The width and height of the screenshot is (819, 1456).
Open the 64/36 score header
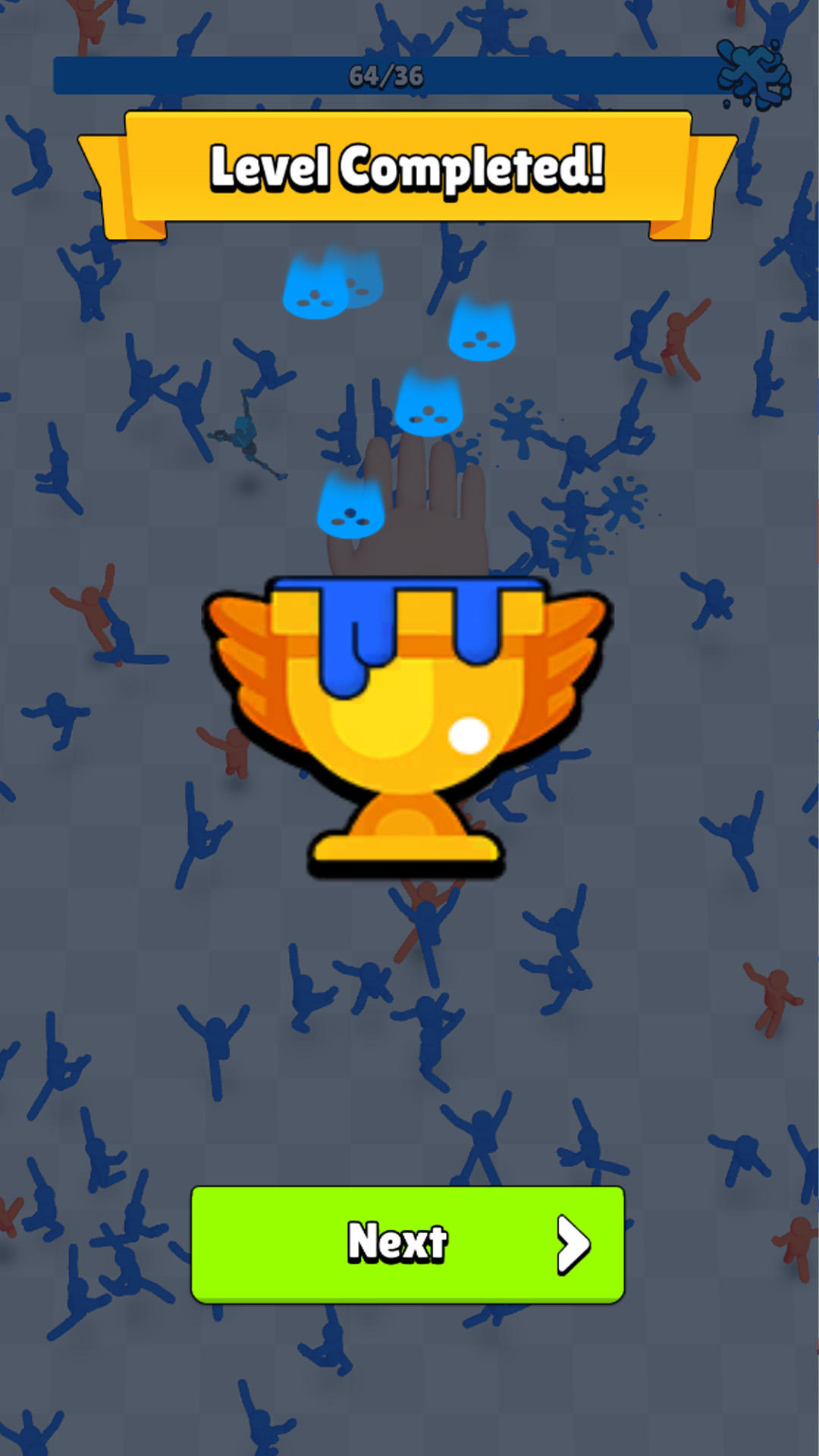[x=387, y=76]
